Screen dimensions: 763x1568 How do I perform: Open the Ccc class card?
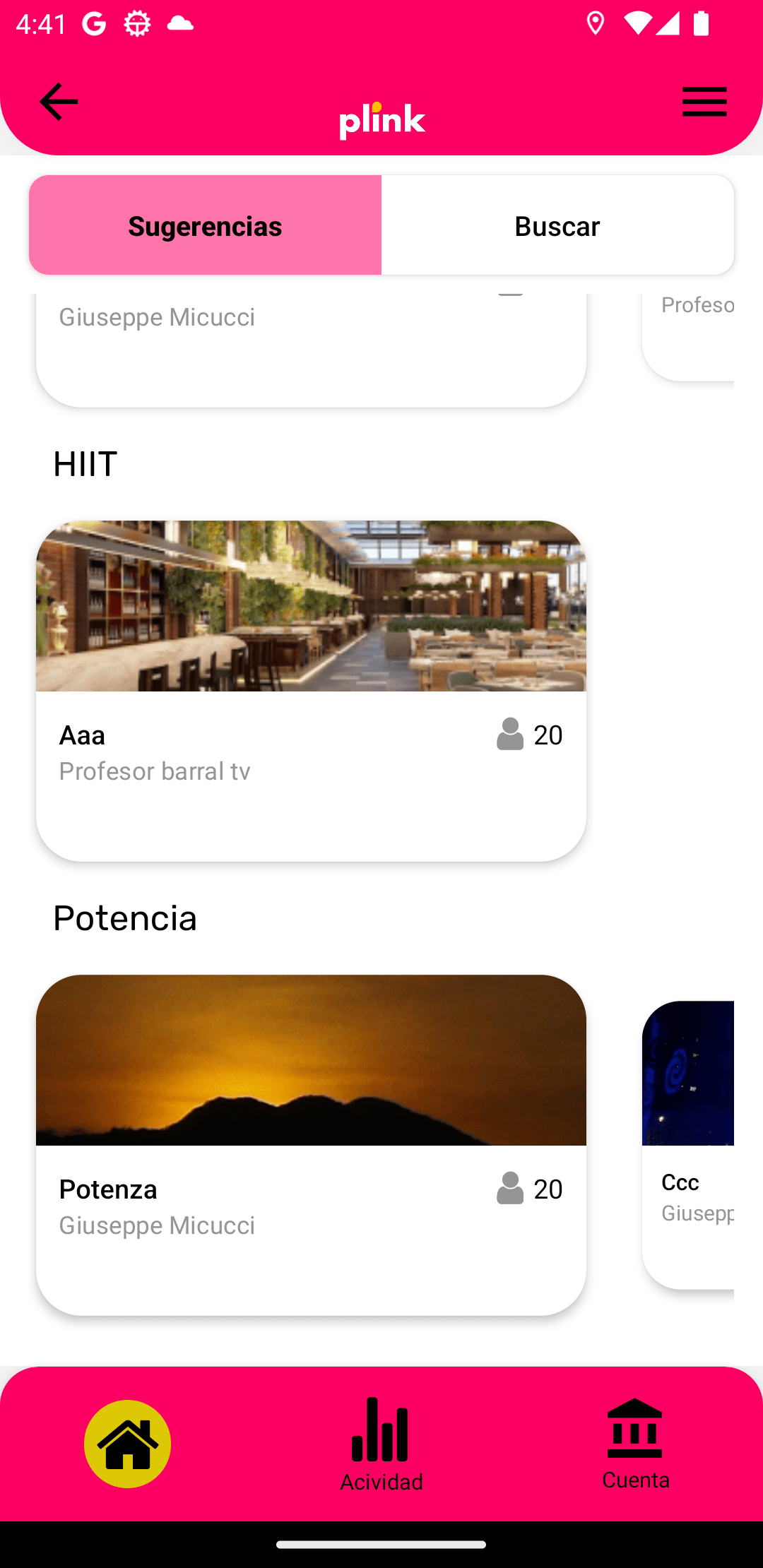click(x=689, y=1144)
